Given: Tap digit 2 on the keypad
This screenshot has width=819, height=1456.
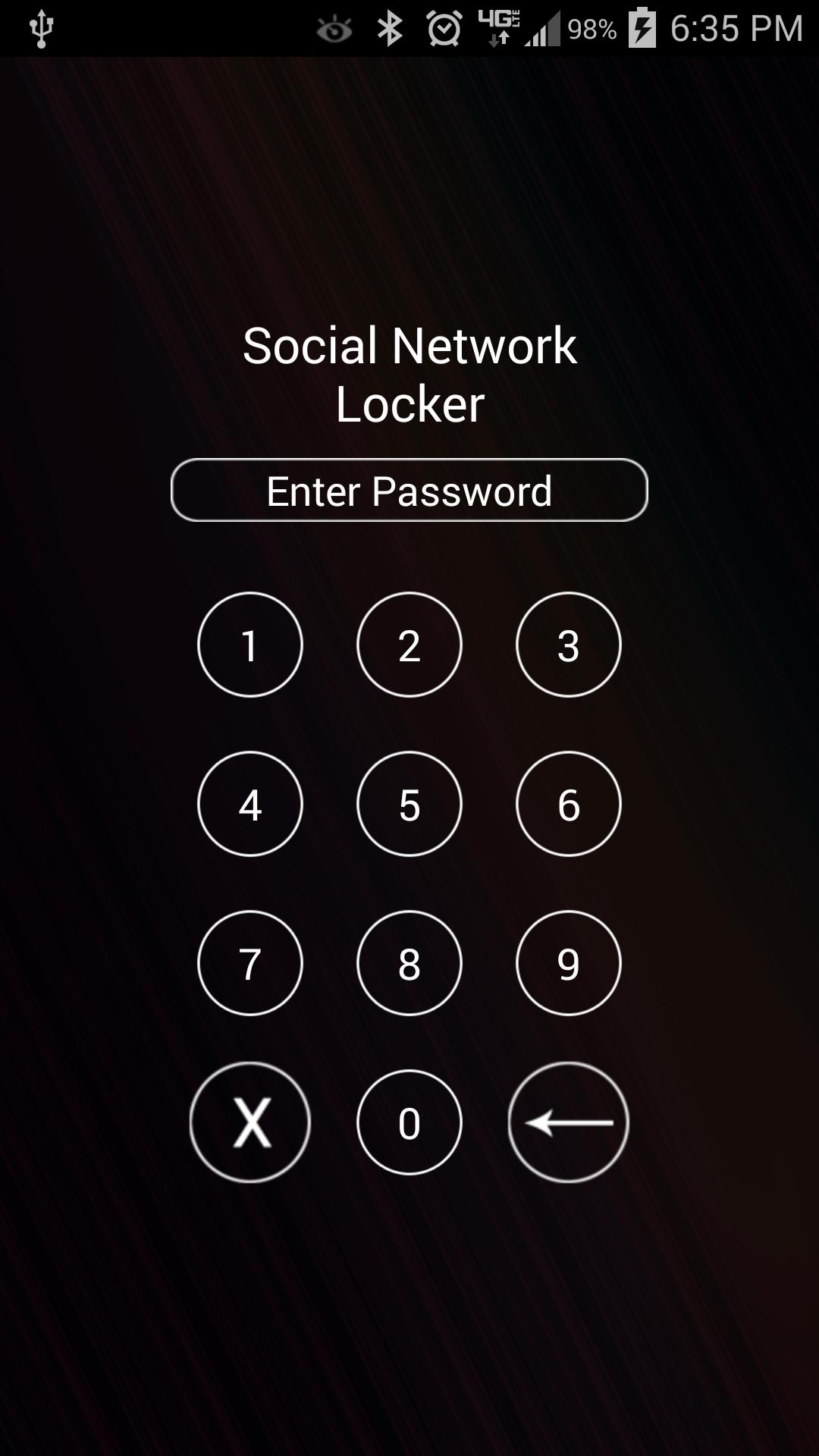Looking at the screenshot, I should tap(409, 644).
